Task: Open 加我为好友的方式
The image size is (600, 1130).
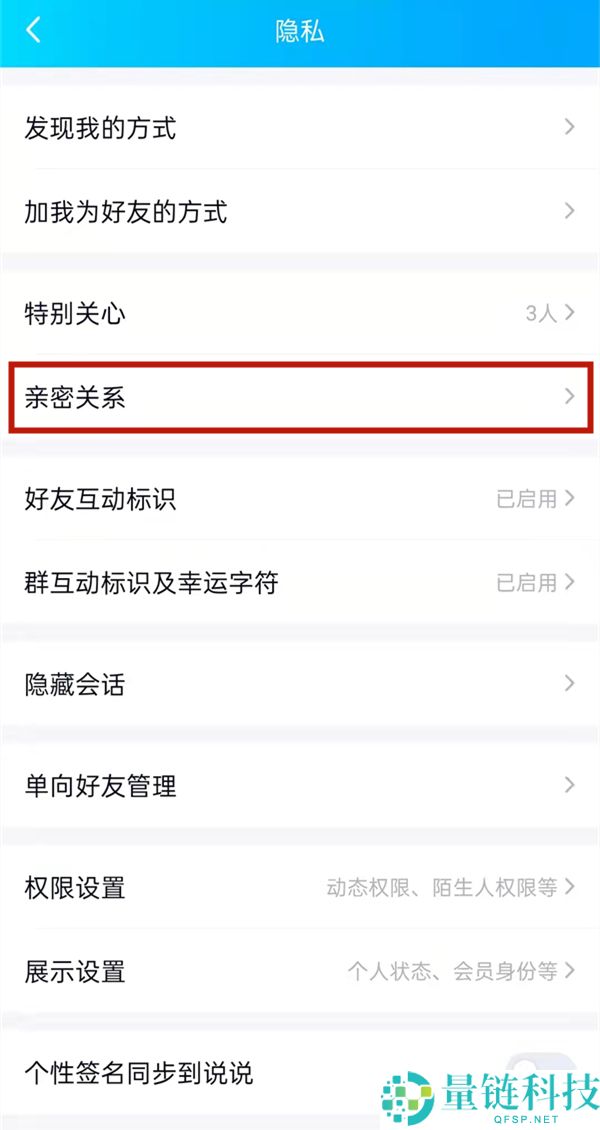Action: tap(300, 212)
